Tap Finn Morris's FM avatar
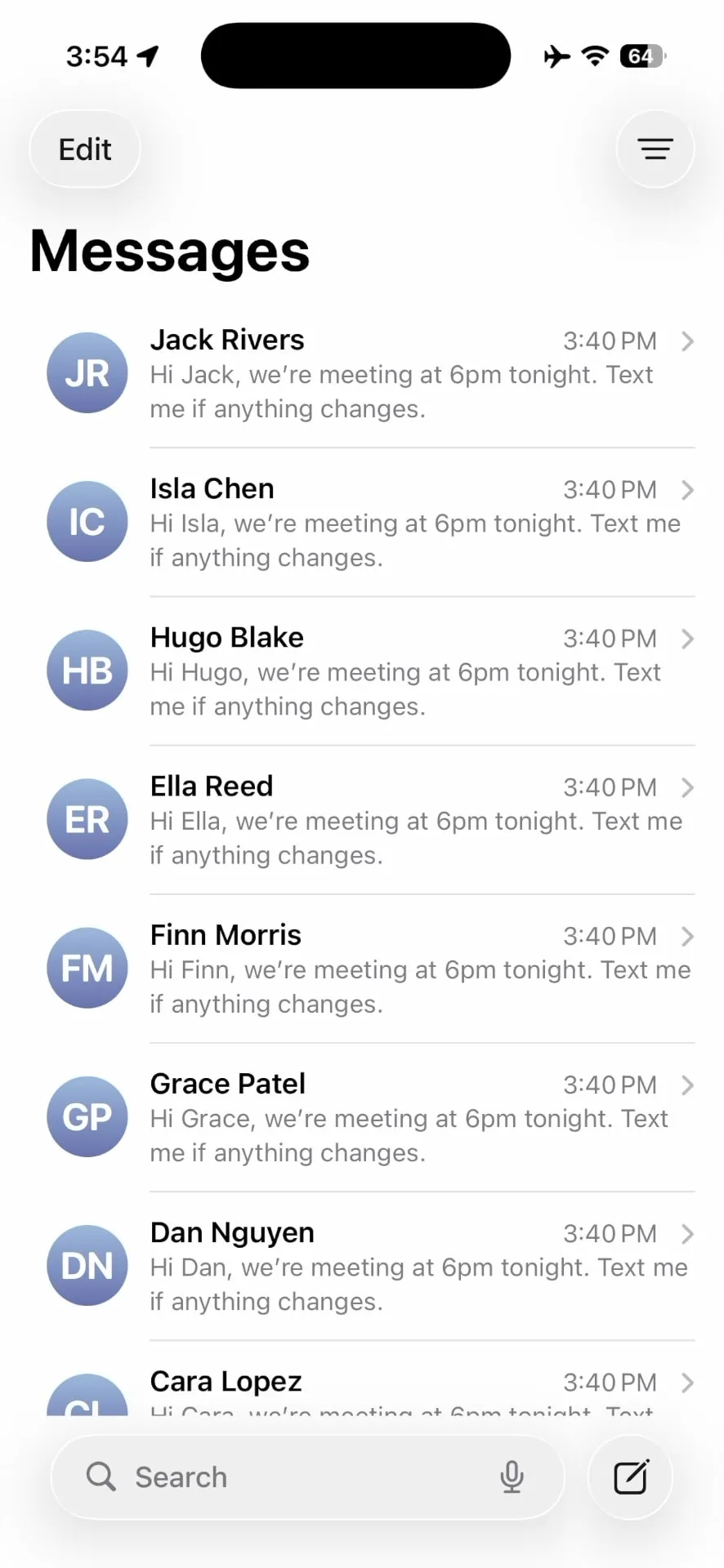 click(87, 969)
